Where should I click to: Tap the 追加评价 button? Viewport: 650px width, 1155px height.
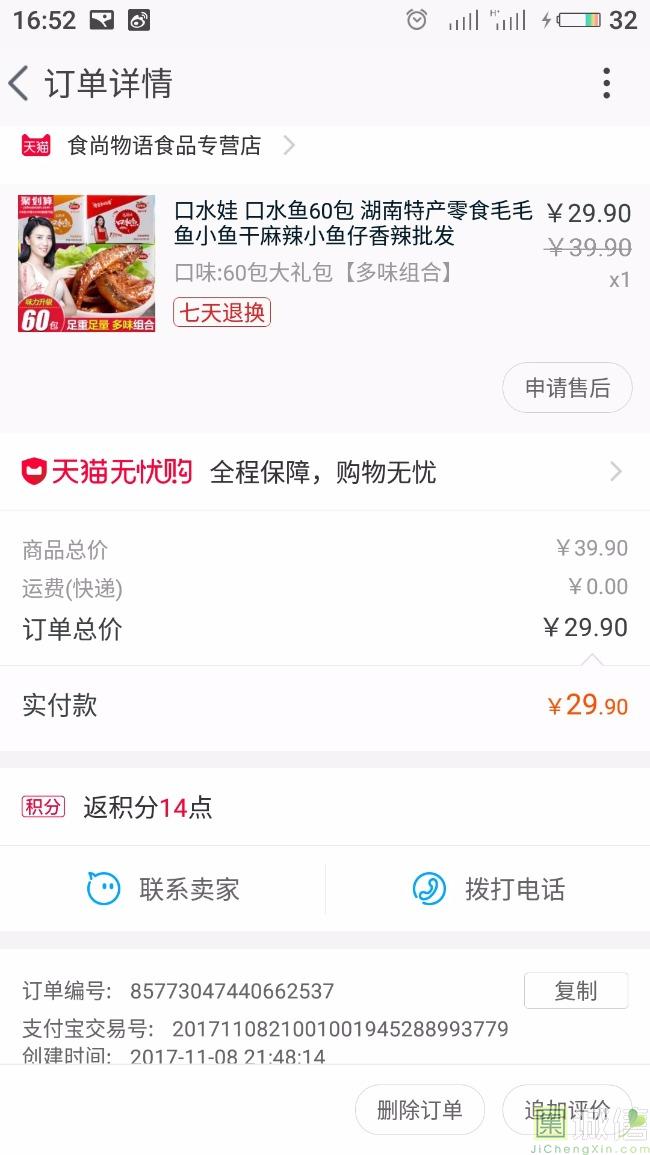point(566,1109)
